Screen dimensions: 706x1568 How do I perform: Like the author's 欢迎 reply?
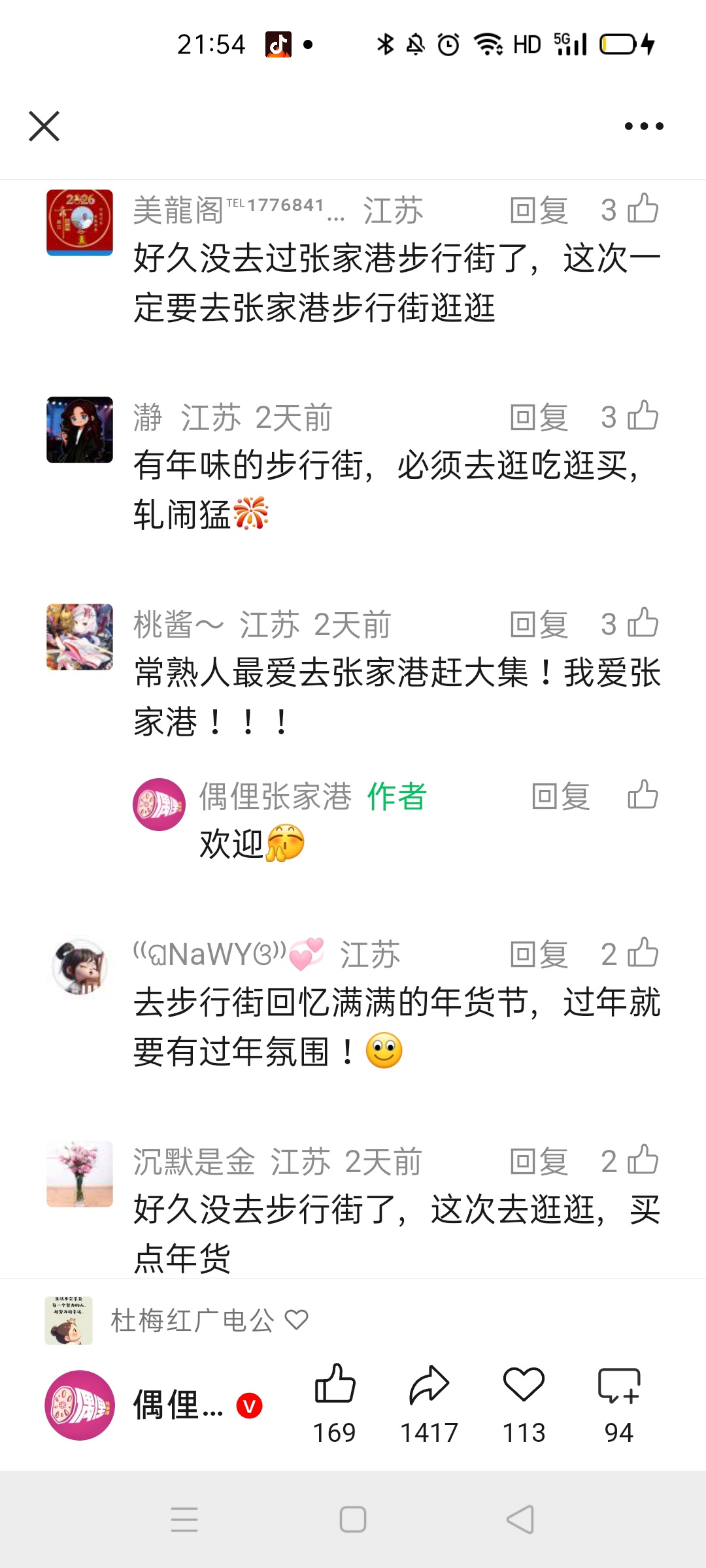pos(642,795)
